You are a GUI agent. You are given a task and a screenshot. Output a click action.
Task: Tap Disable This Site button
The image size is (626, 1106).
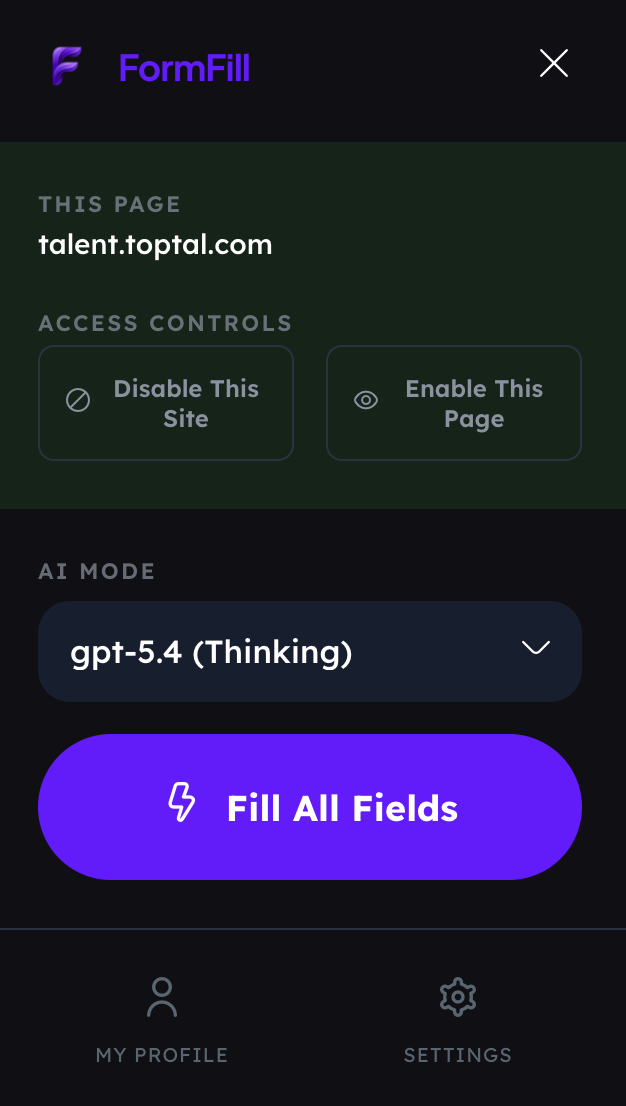[166, 403]
